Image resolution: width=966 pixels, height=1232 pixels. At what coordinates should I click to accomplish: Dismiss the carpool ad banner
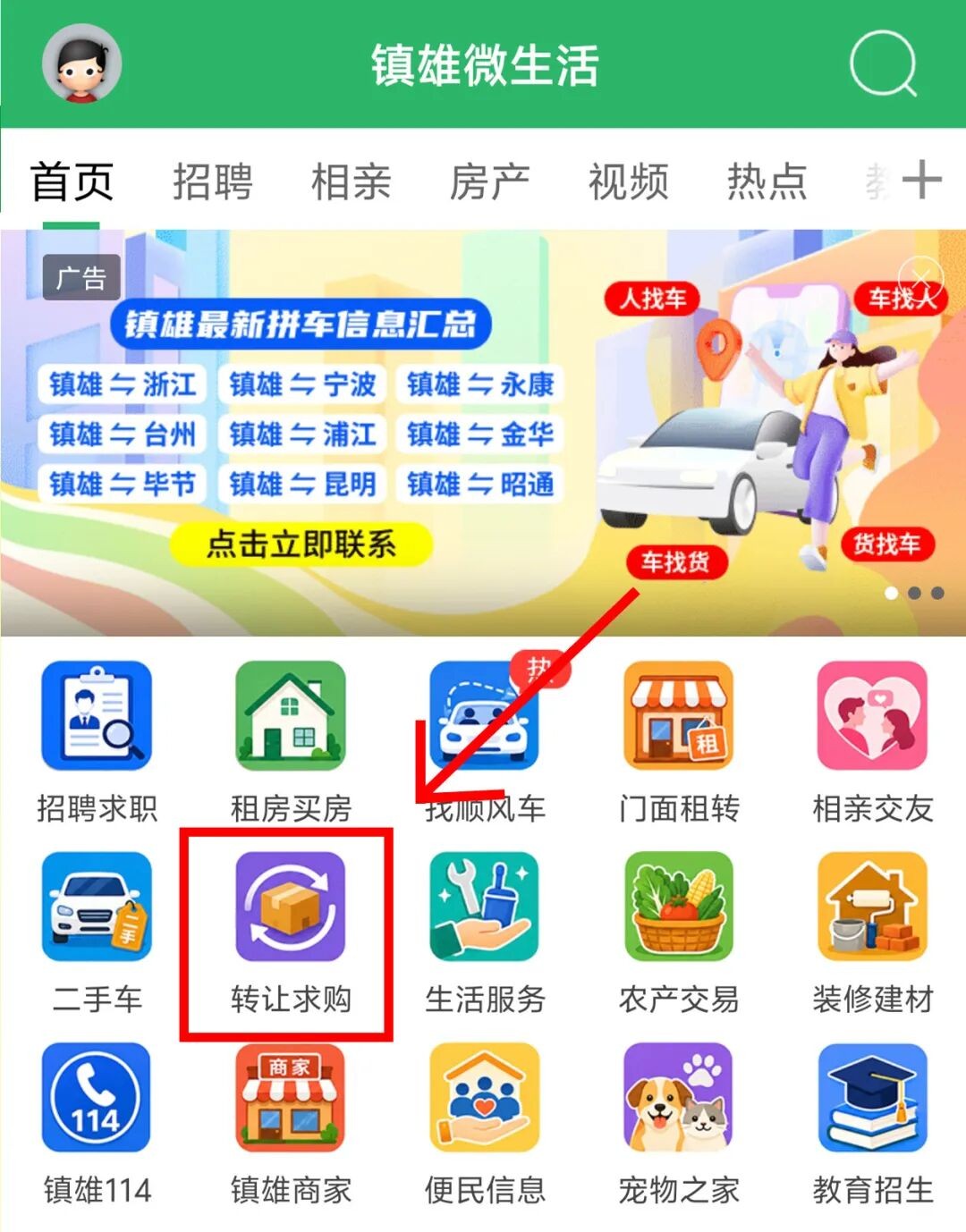921,275
